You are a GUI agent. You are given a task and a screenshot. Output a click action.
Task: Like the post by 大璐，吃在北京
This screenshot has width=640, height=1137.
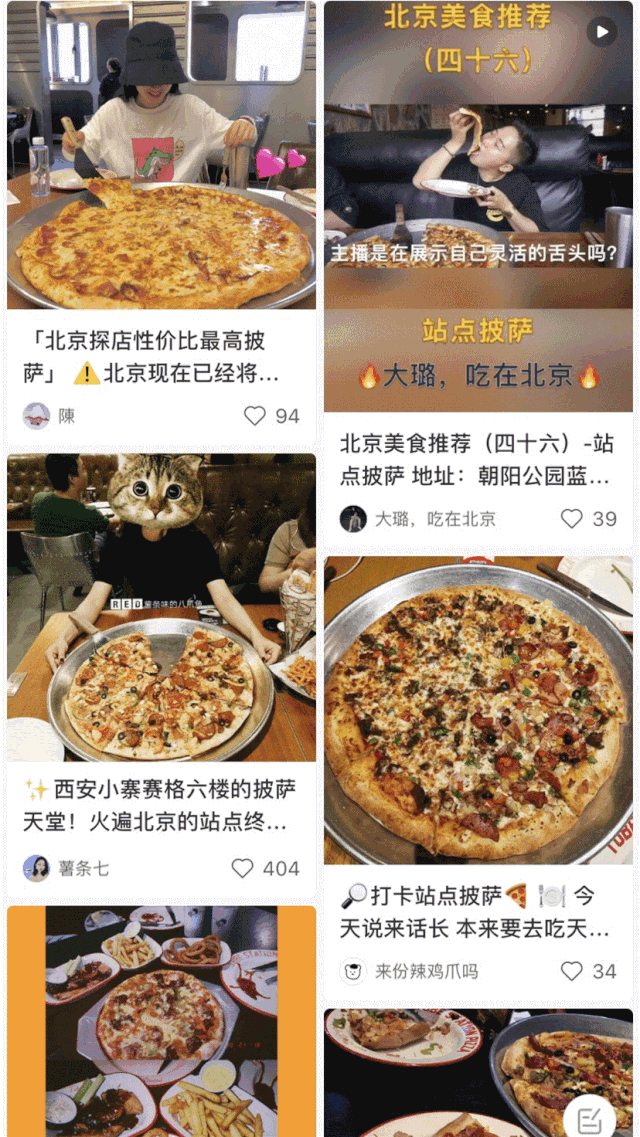pos(572,519)
